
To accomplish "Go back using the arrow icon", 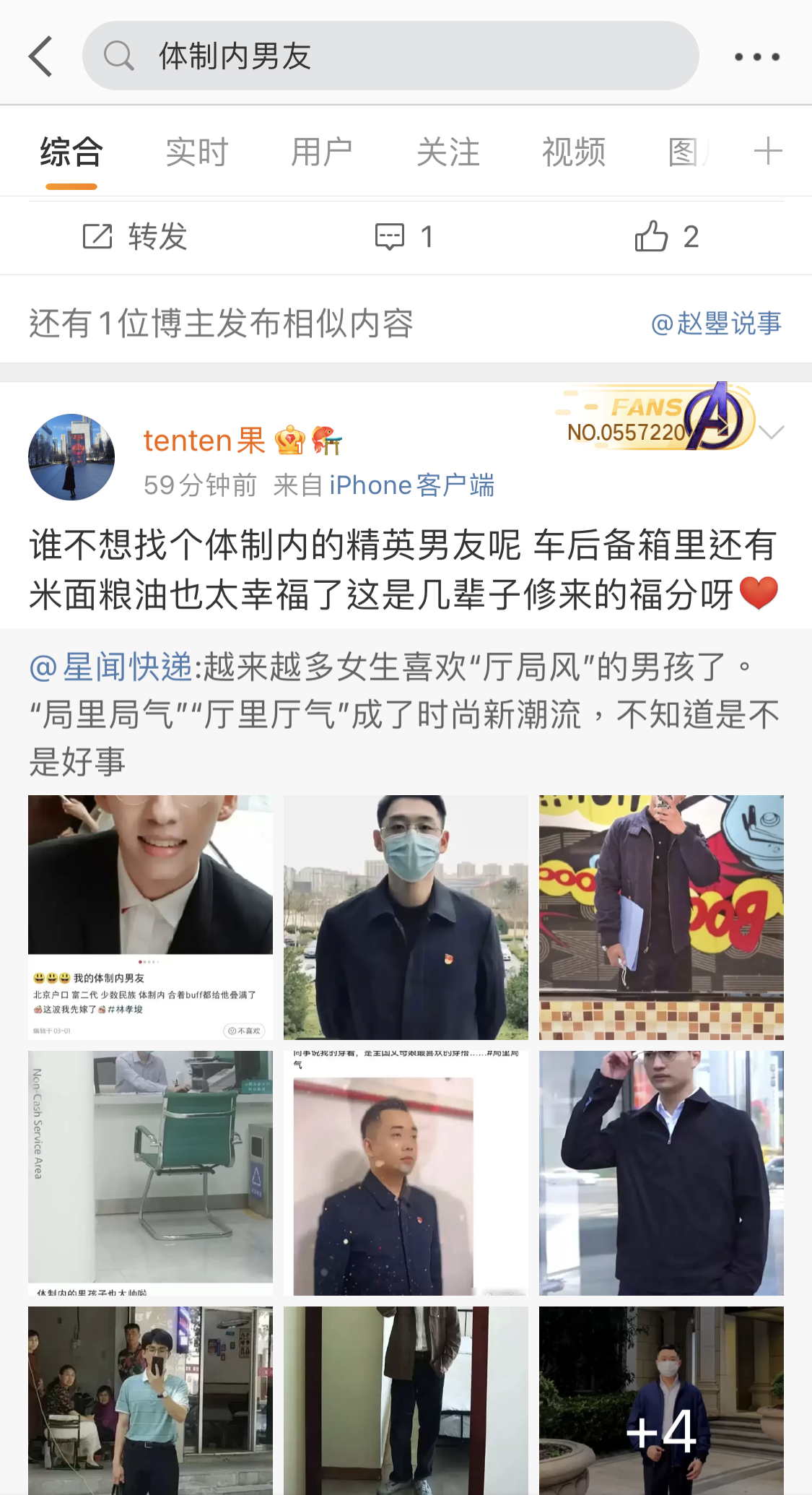I will tap(41, 56).
